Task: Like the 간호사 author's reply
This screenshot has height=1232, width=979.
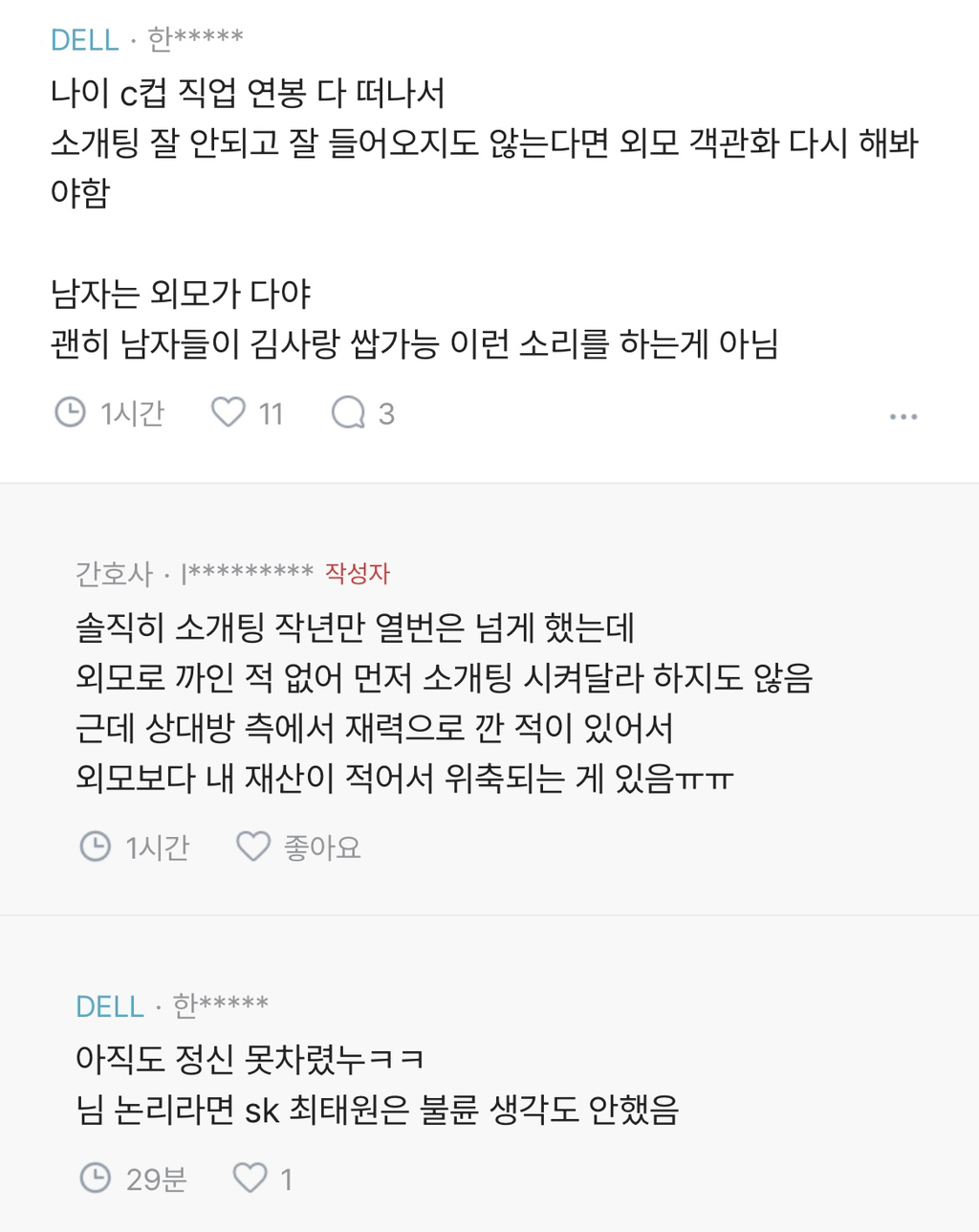Action: coord(254,847)
